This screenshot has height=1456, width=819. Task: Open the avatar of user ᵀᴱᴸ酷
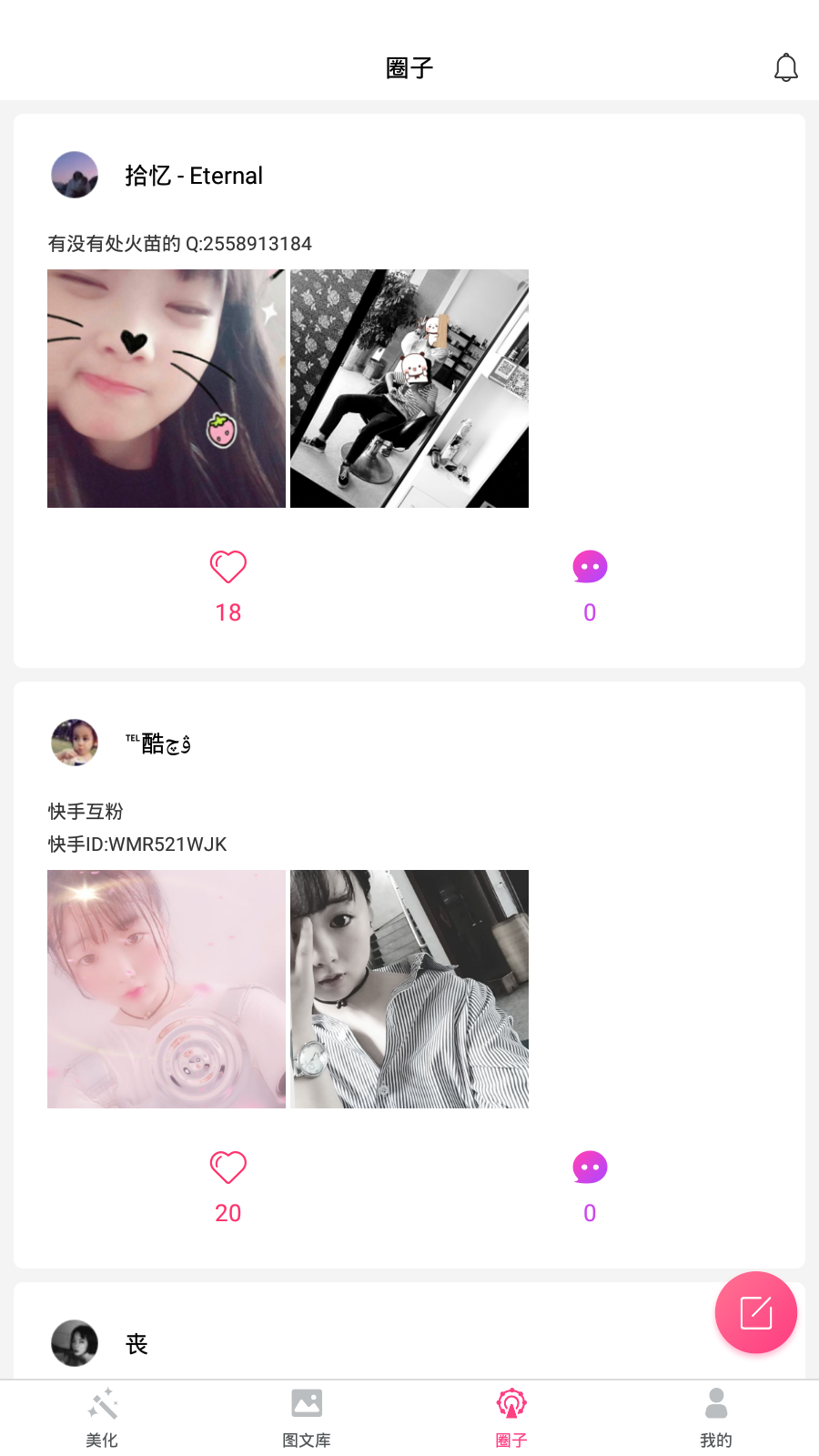click(x=75, y=743)
